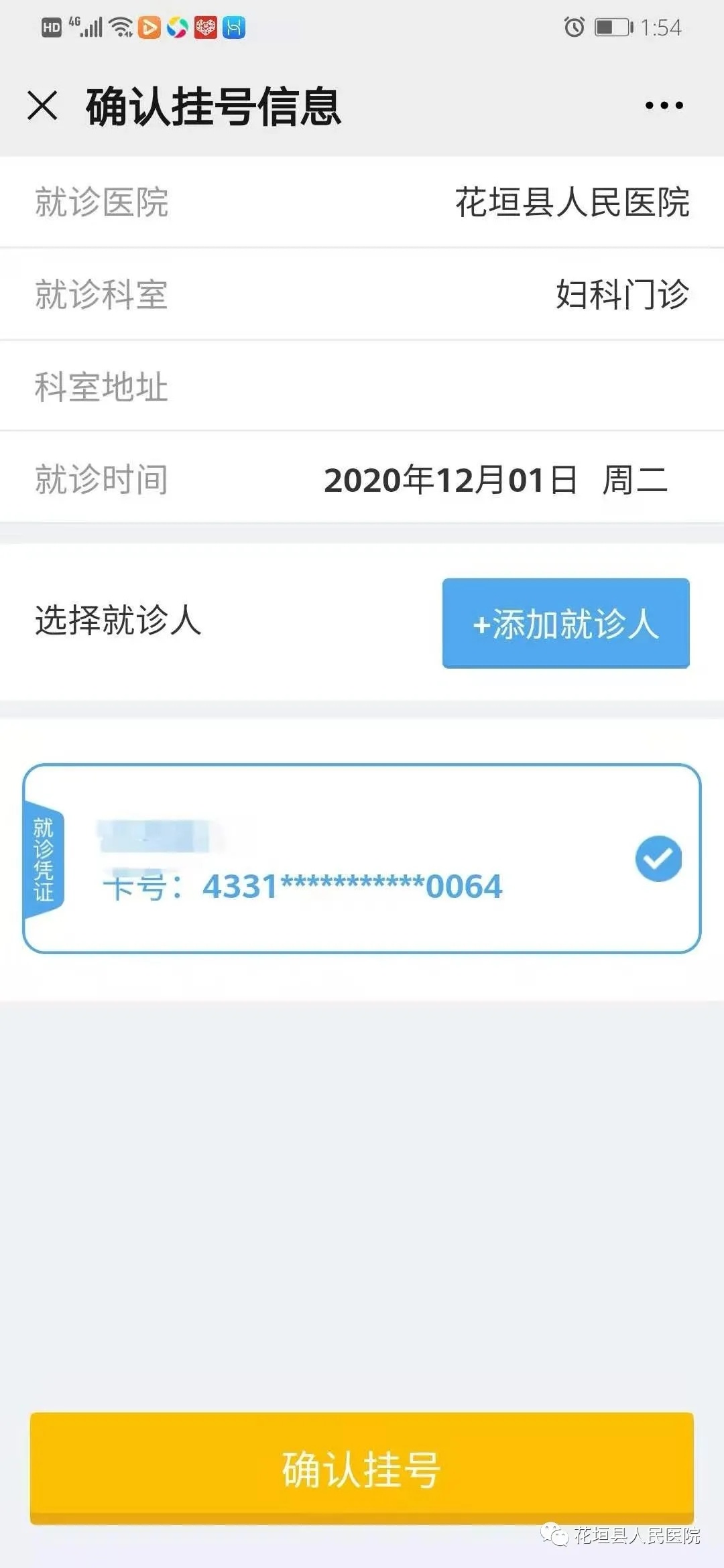The image size is (724, 1568).
Task: Tap 确认挂号 to confirm the registration
Action: pyautogui.click(x=362, y=1469)
